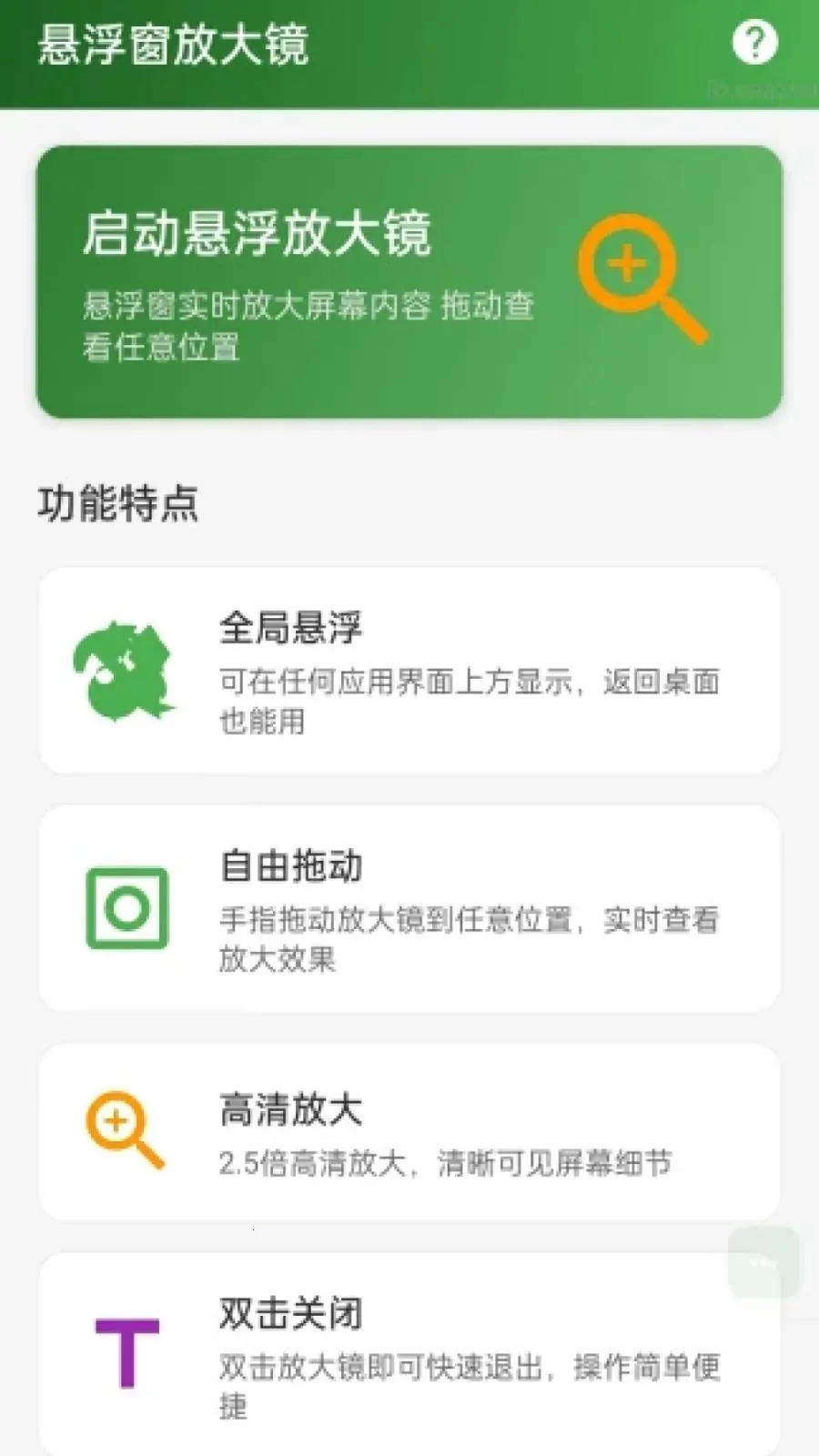Open the 全局悬浮 feature card

click(x=409, y=669)
